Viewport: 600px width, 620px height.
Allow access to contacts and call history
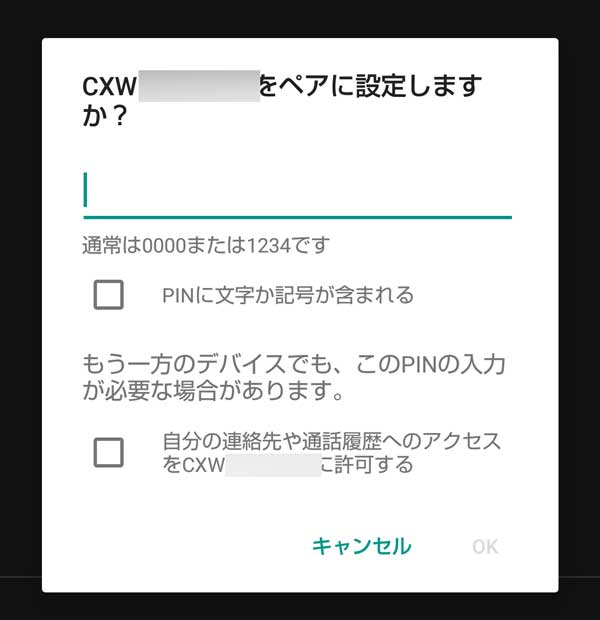[108, 452]
